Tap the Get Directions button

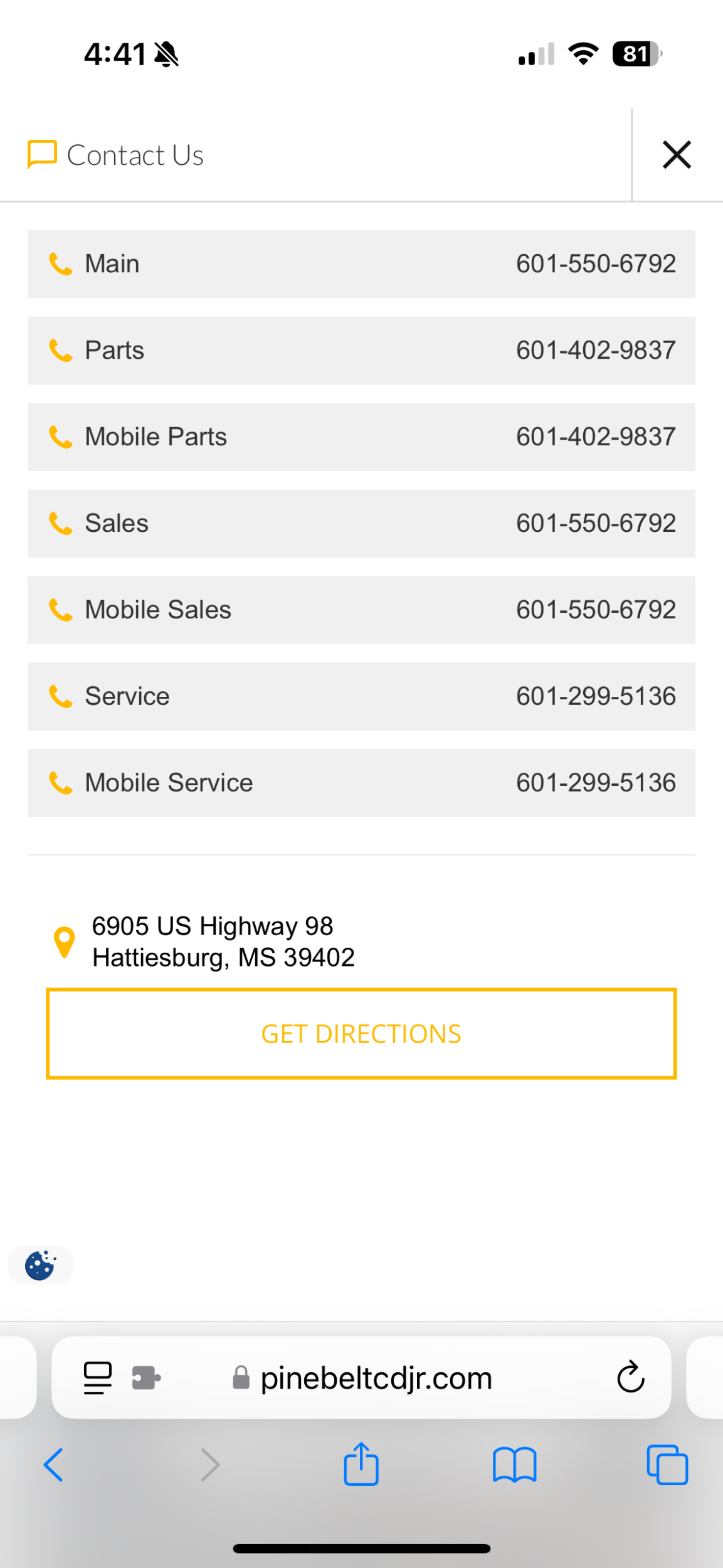pyautogui.click(x=361, y=1034)
